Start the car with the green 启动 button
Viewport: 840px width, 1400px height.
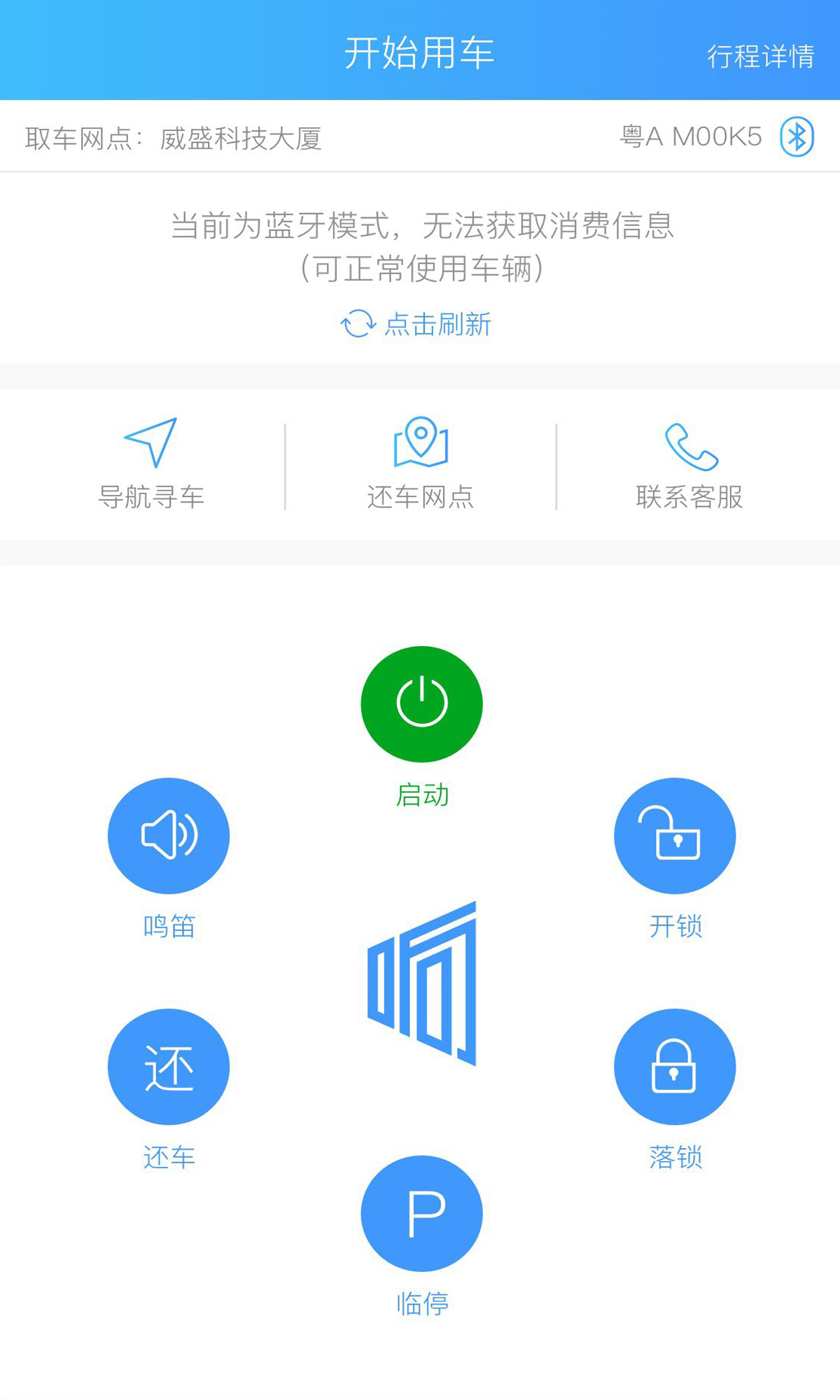click(x=421, y=704)
